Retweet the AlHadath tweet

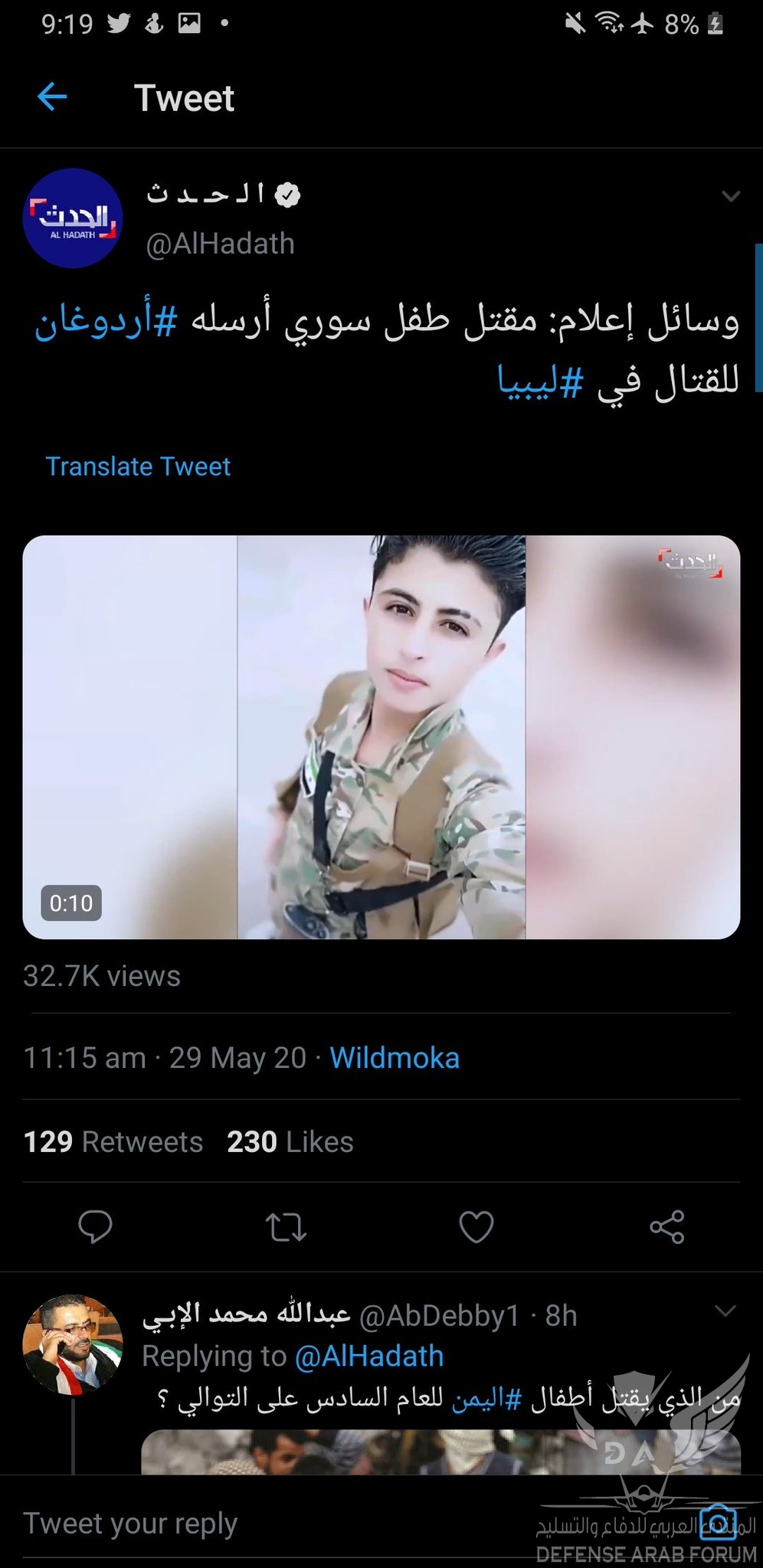tap(286, 1227)
